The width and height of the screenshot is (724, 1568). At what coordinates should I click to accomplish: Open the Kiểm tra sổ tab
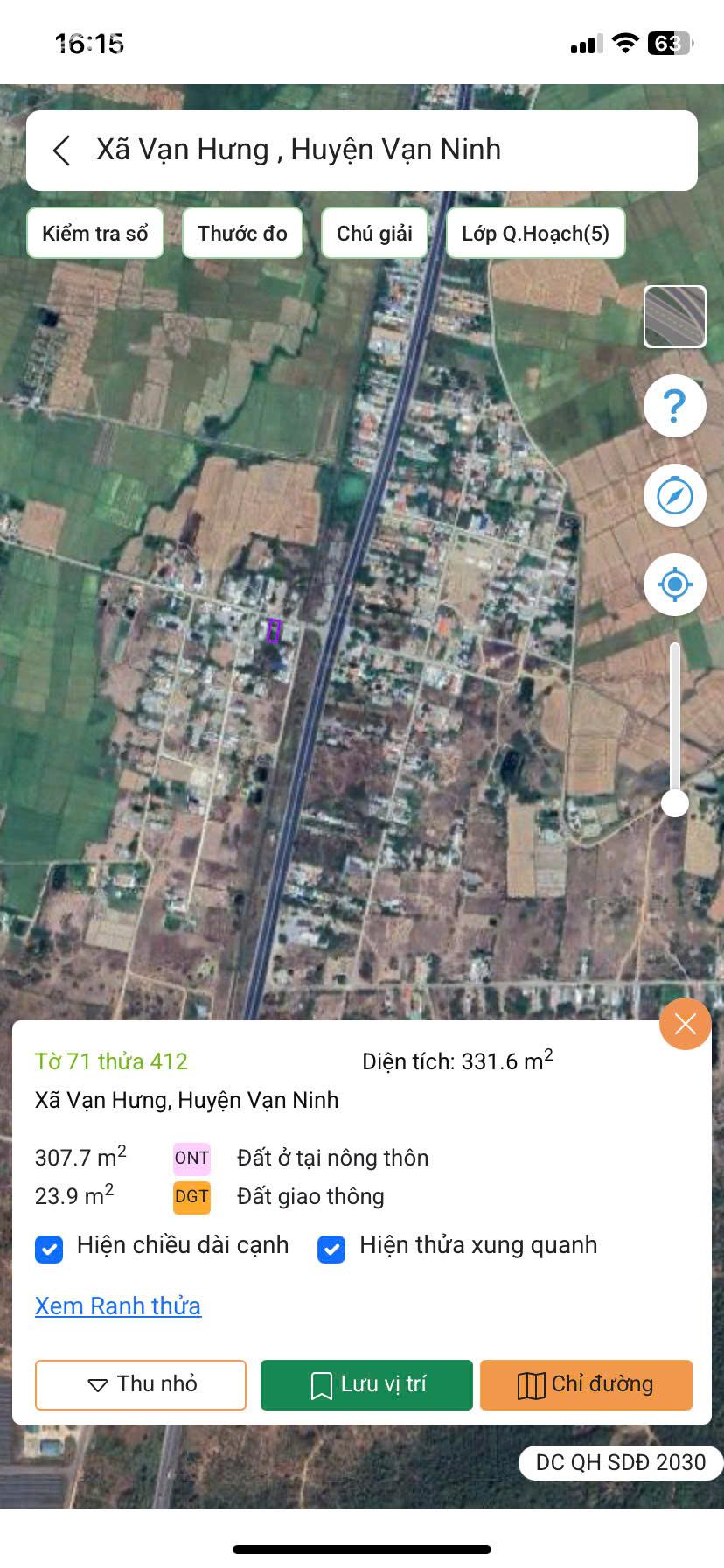(x=94, y=233)
